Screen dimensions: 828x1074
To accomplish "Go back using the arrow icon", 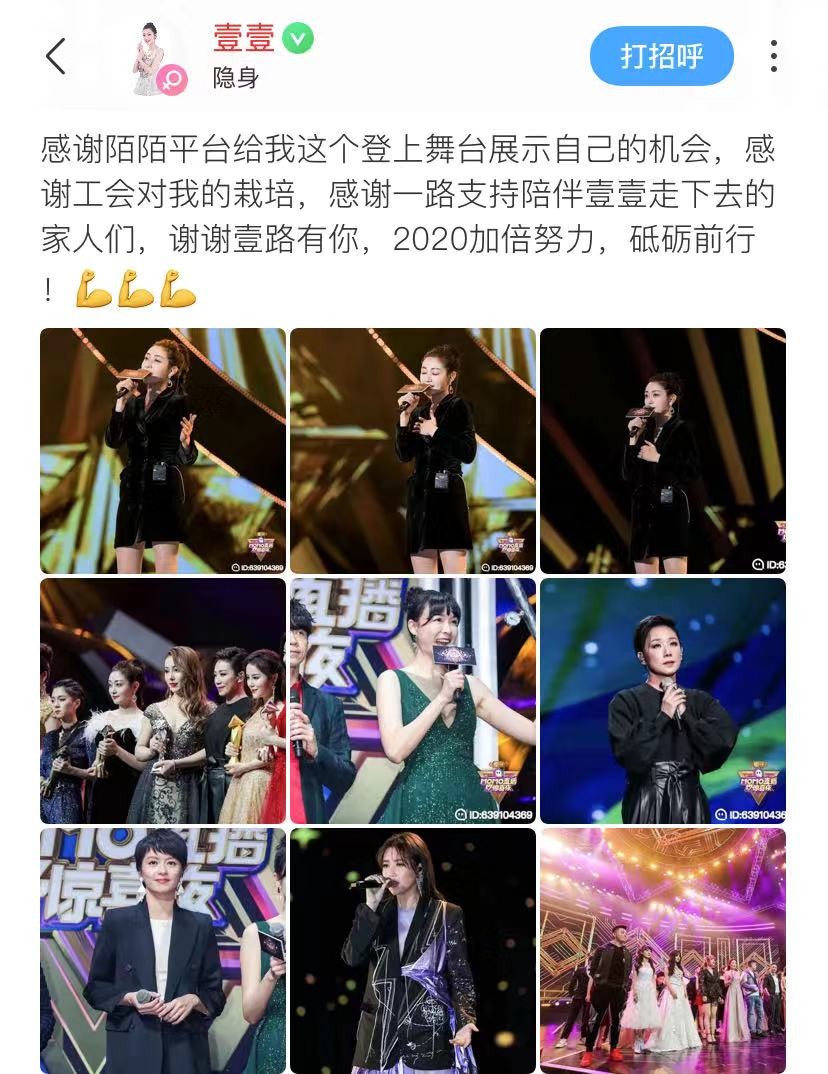I will pyautogui.click(x=56, y=56).
